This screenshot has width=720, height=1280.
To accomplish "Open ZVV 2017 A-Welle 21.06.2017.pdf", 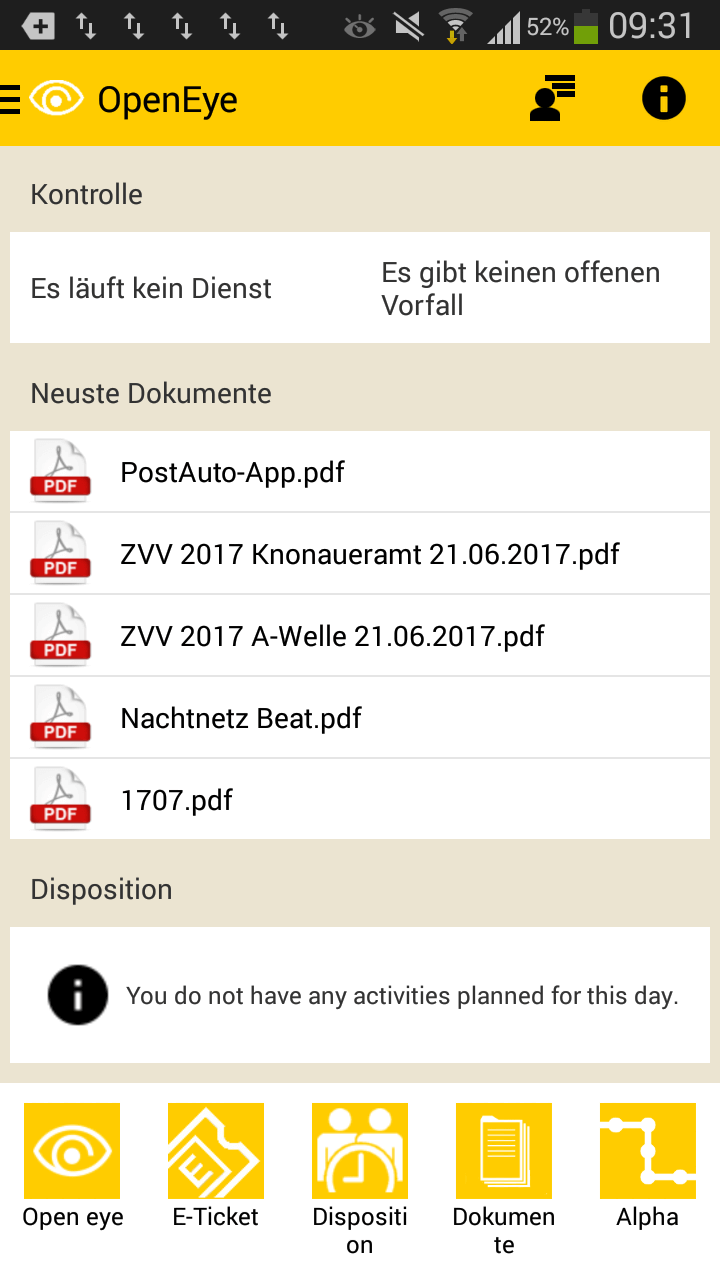I will (x=360, y=636).
